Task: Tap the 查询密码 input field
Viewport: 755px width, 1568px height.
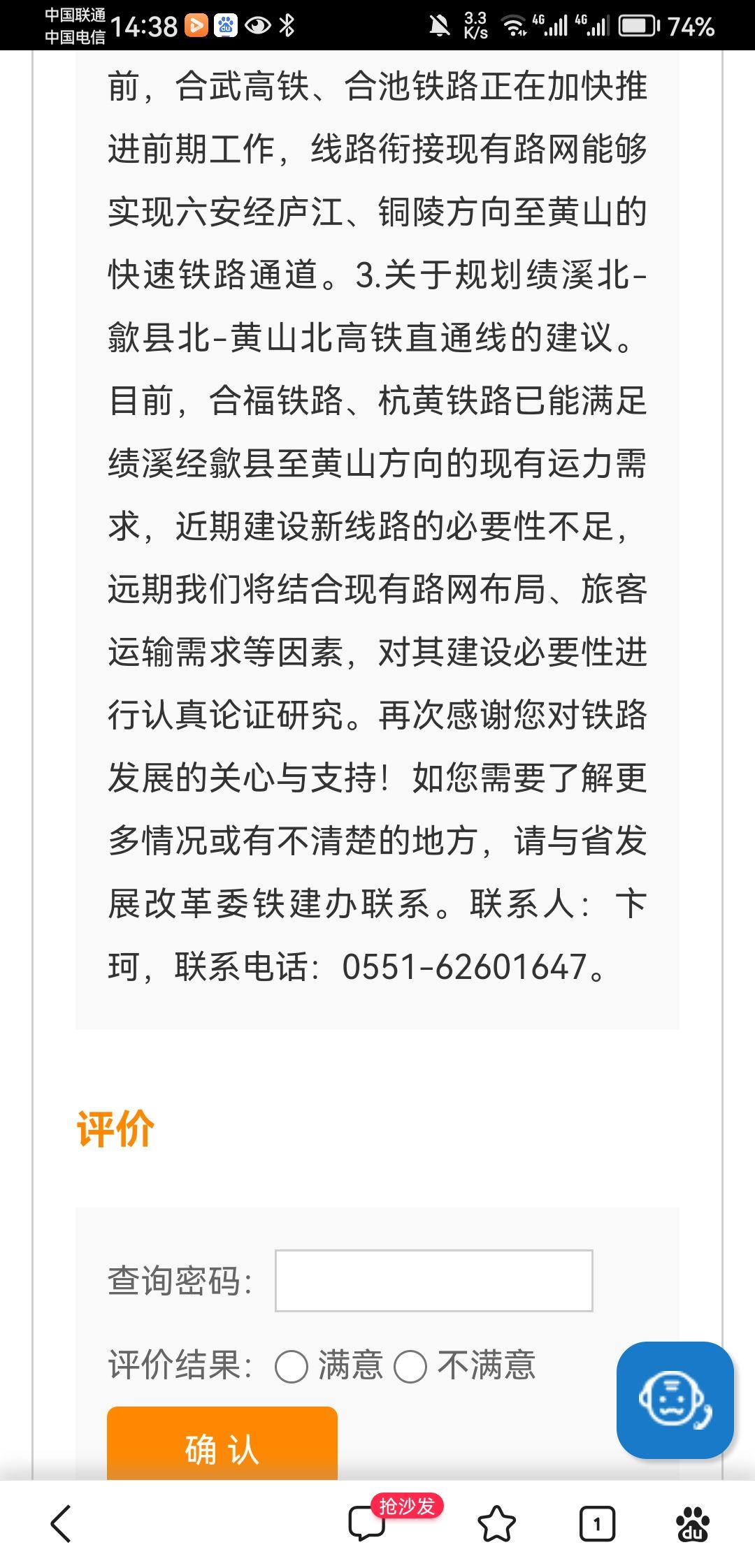Action: pyautogui.click(x=433, y=1280)
